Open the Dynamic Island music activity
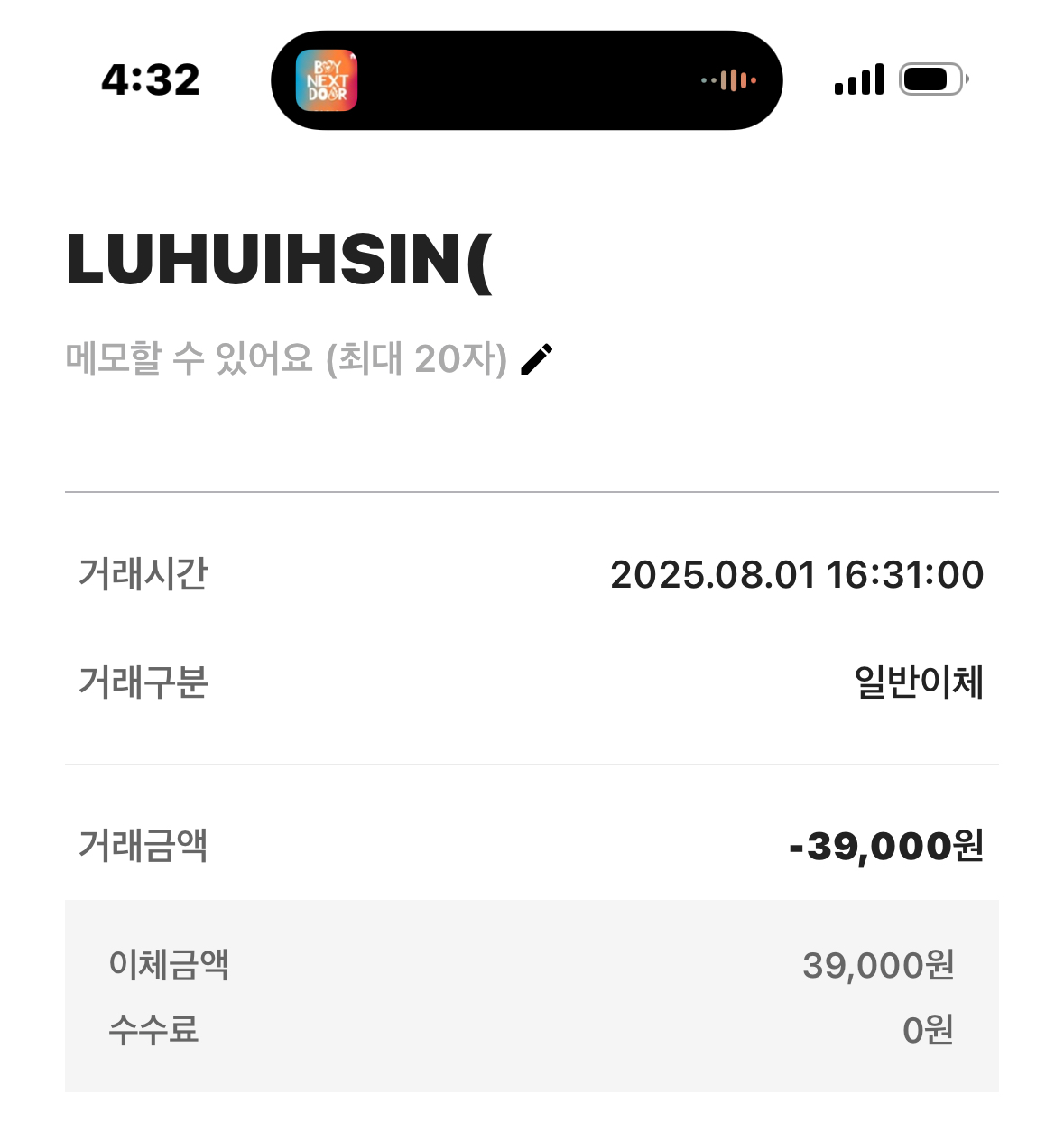The width and height of the screenshot is (1064, 1132). point(526,80)
